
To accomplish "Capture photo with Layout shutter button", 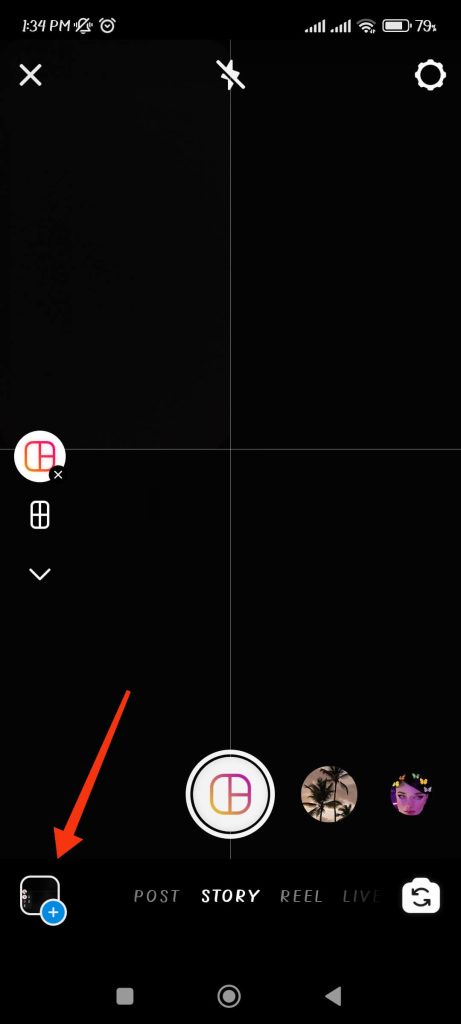I will (x=230, y=794).
